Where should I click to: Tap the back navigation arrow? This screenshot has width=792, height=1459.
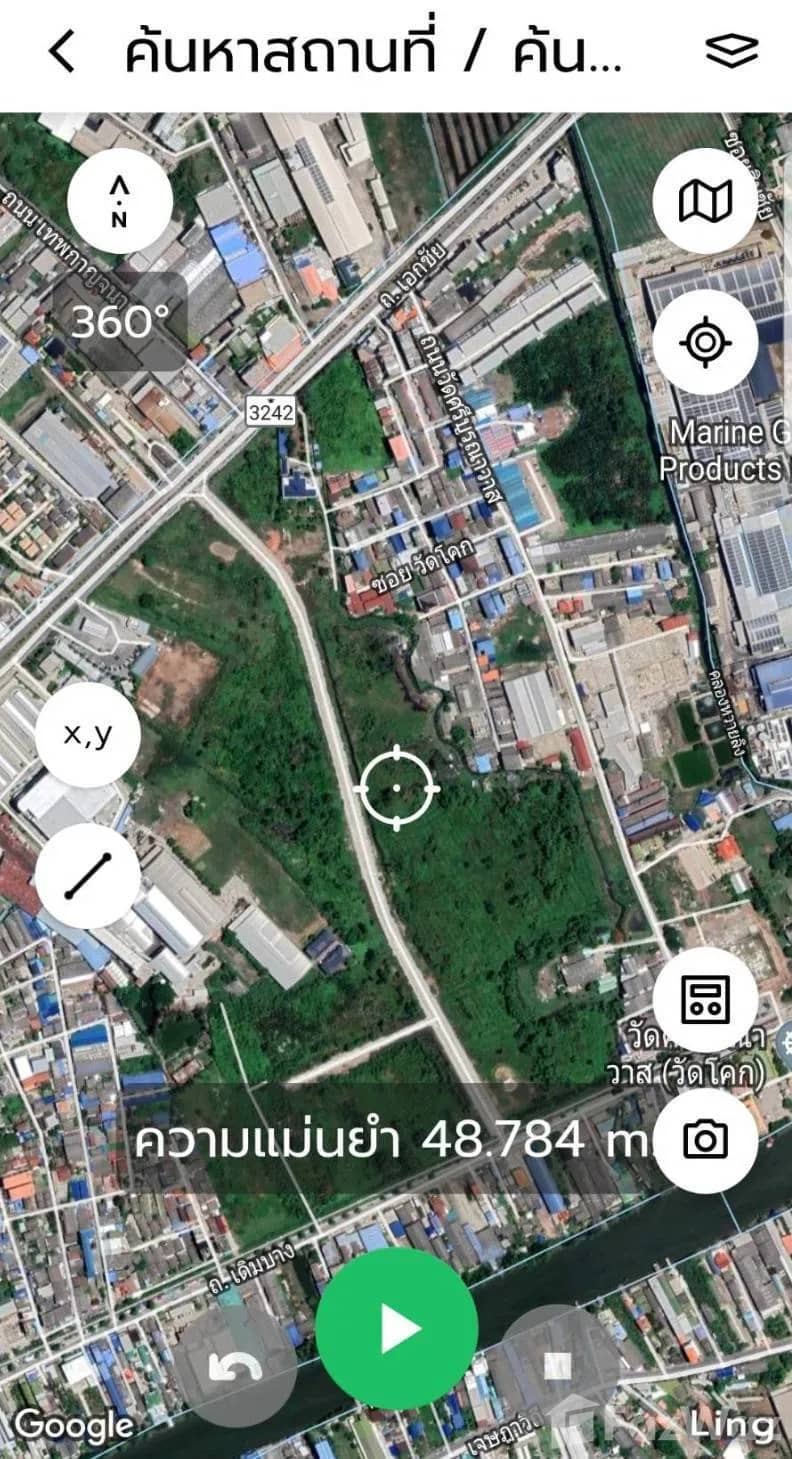click(62, 52)
